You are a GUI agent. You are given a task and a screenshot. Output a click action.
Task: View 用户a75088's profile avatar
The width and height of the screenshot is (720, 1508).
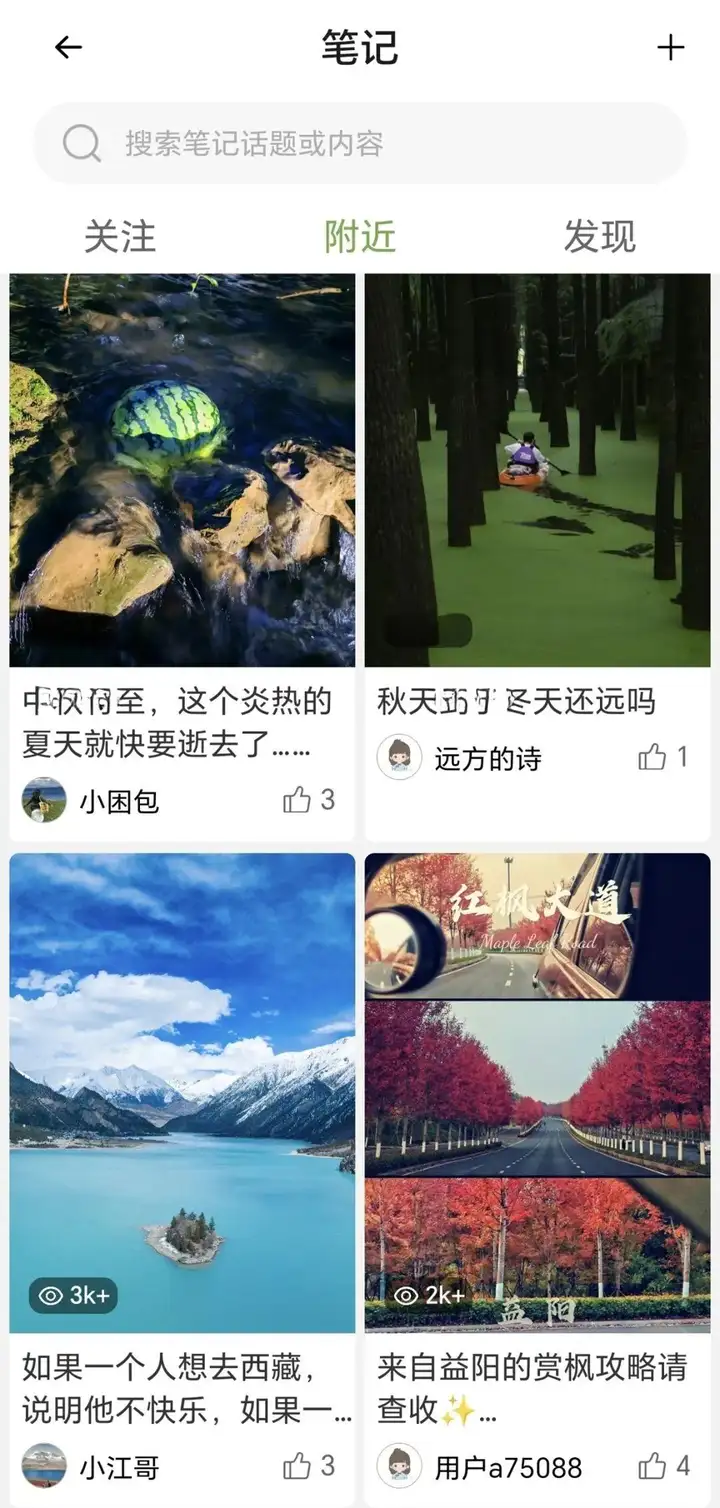[399, 1466]
